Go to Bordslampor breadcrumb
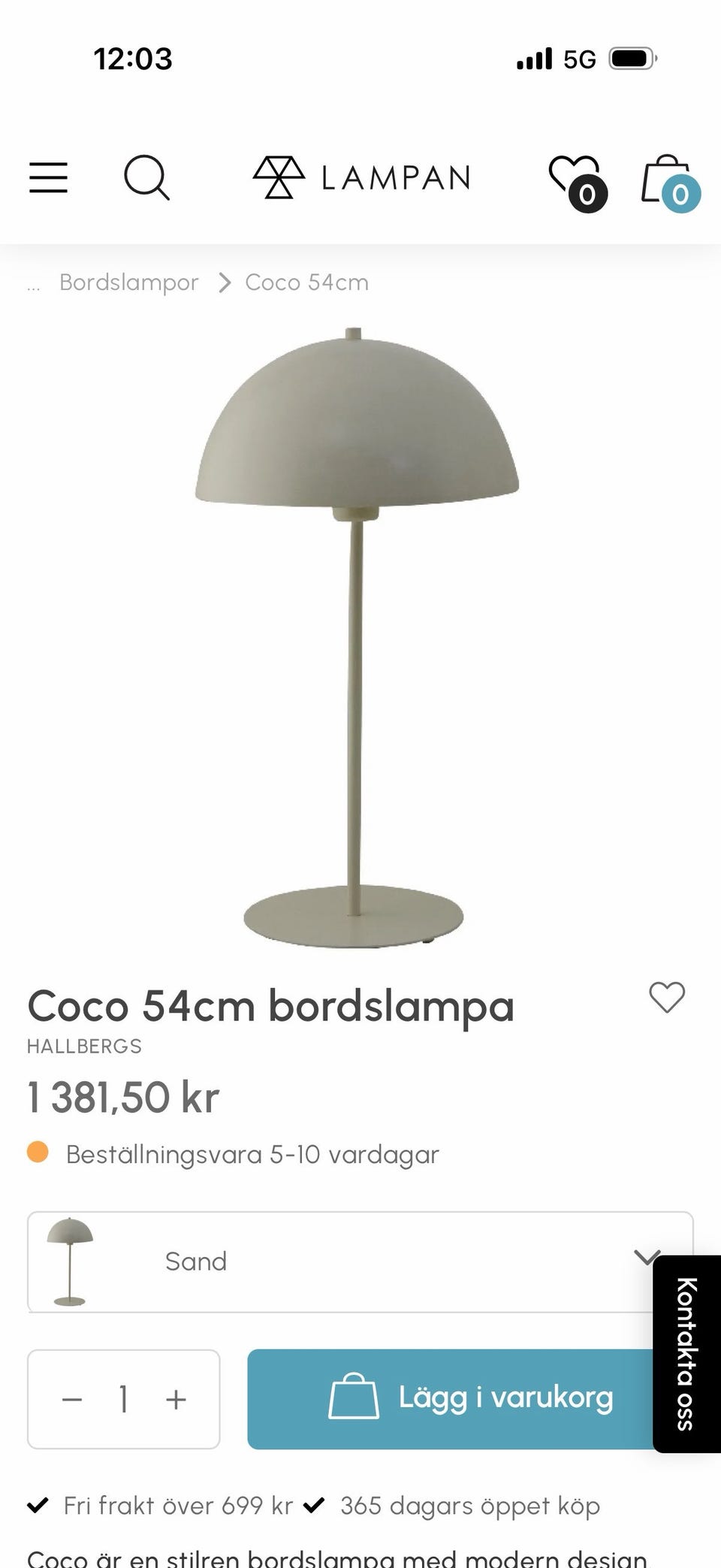 (x=129, y=282)
